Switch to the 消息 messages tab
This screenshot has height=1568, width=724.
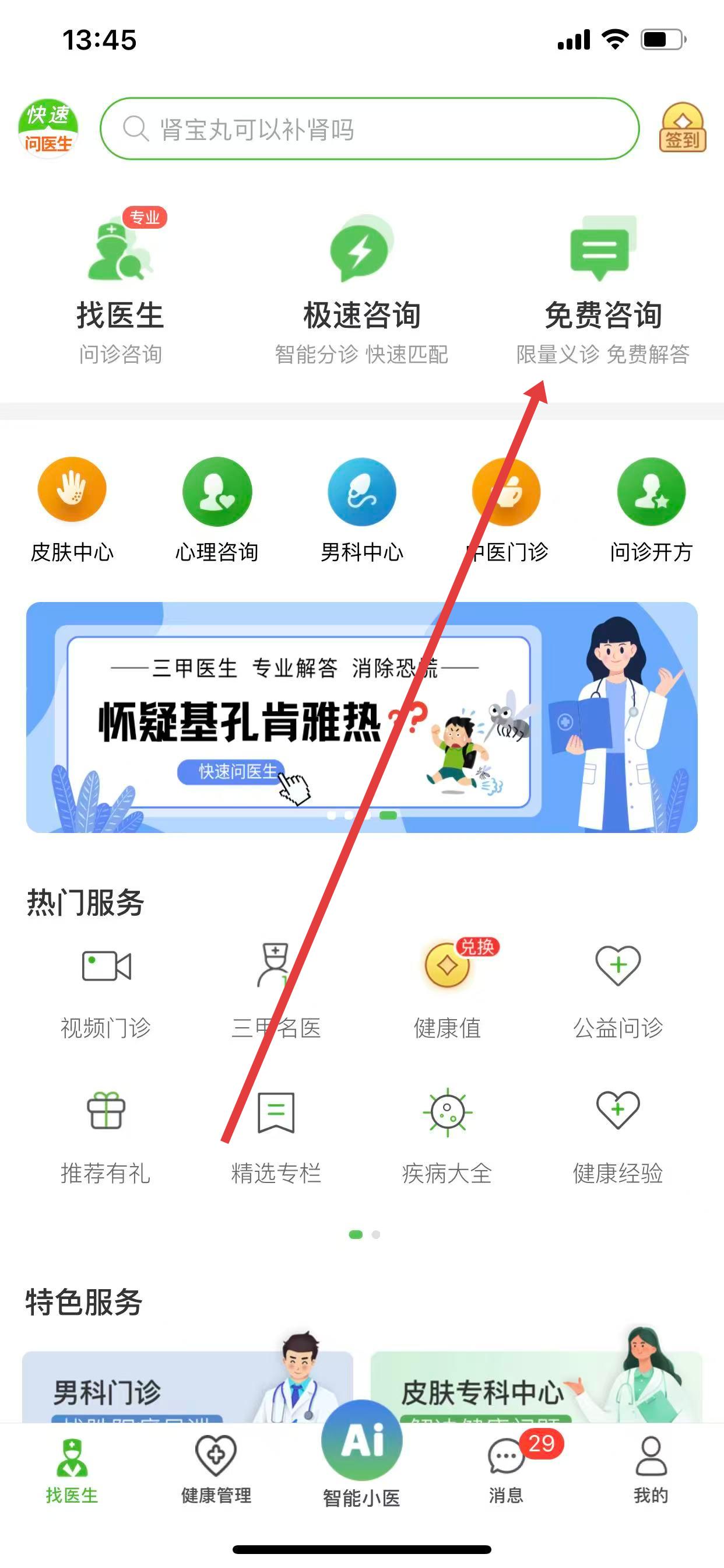(x=506, y=1468)
